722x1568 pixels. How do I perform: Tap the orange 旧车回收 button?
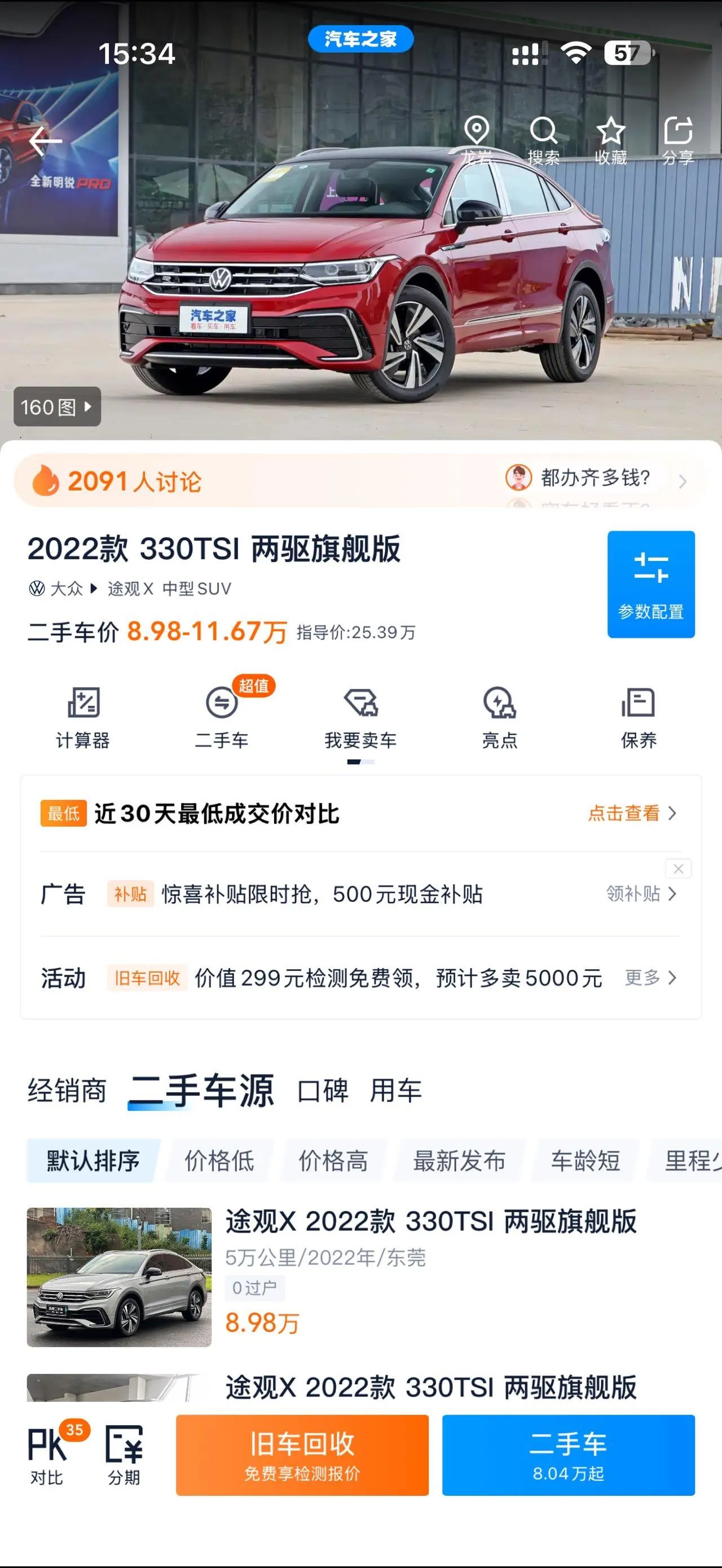tap(302, 1455)
